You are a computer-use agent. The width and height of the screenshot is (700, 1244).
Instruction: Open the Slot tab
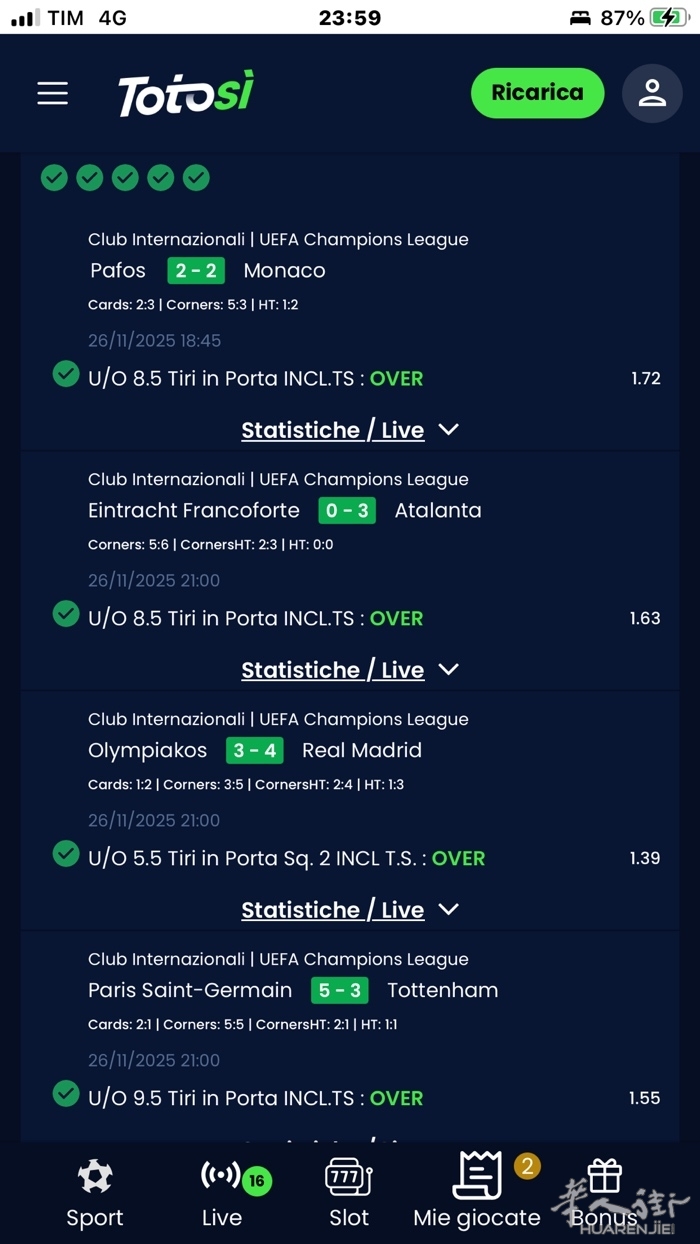(349, 1194)
